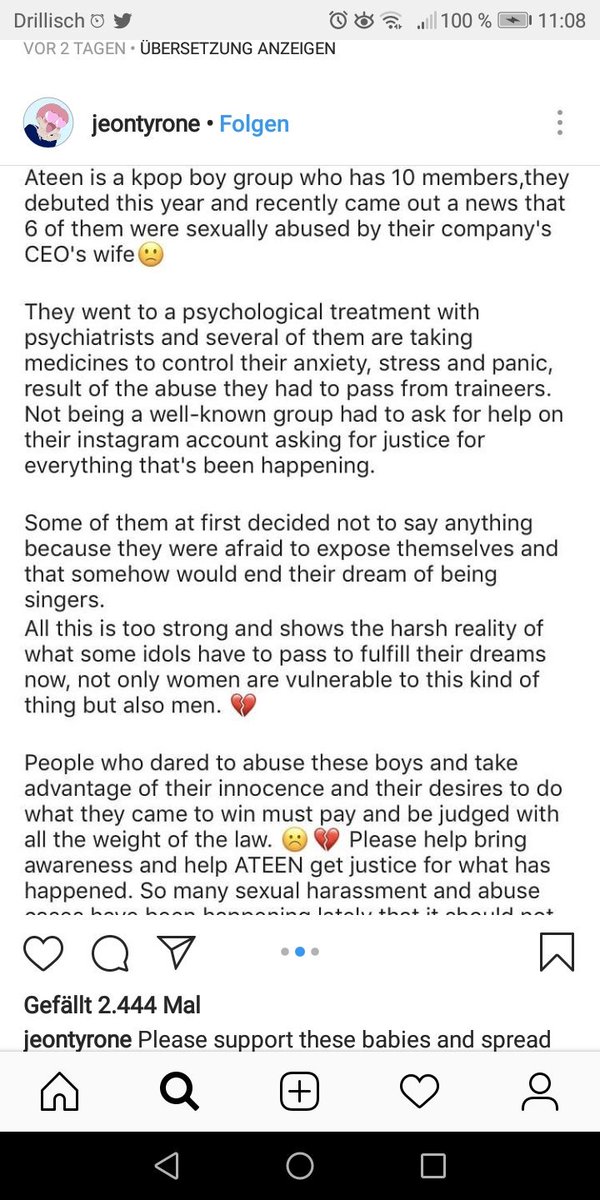Create a new post with plus icon
The height and width of the screenshot is (1200, 600).
299,1090
